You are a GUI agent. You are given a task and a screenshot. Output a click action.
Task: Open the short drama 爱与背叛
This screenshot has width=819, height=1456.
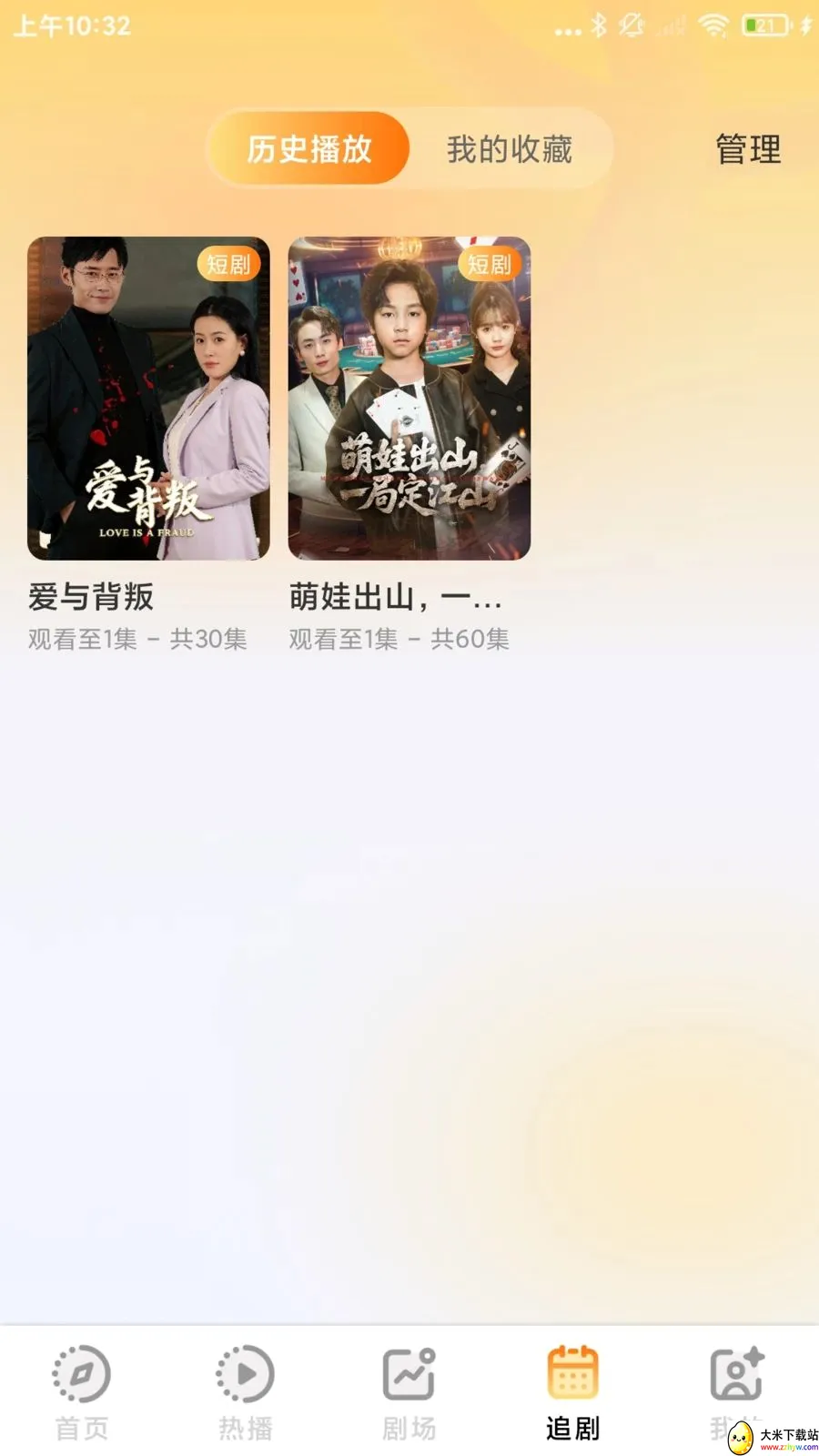coord(148,399)
